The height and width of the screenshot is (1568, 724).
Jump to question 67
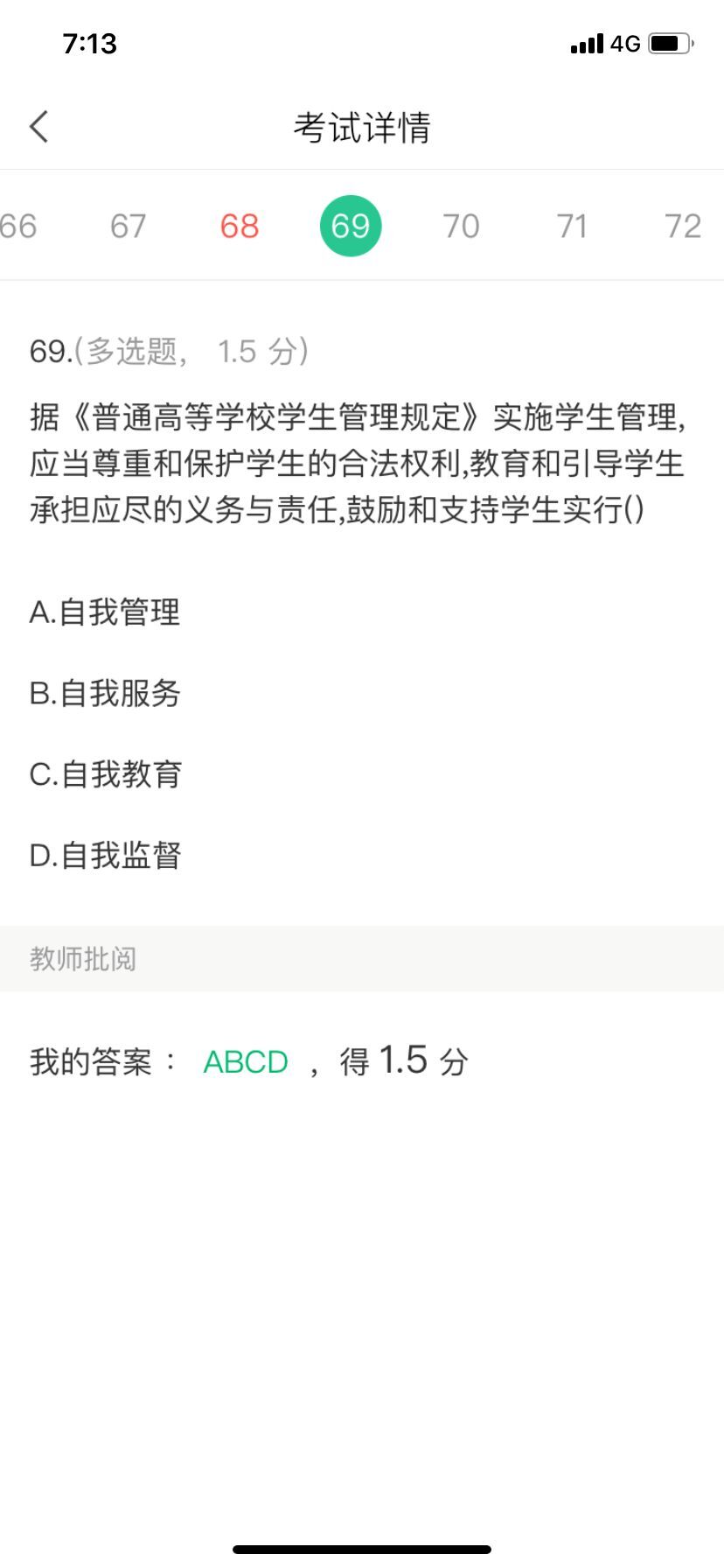click(128, 226)
